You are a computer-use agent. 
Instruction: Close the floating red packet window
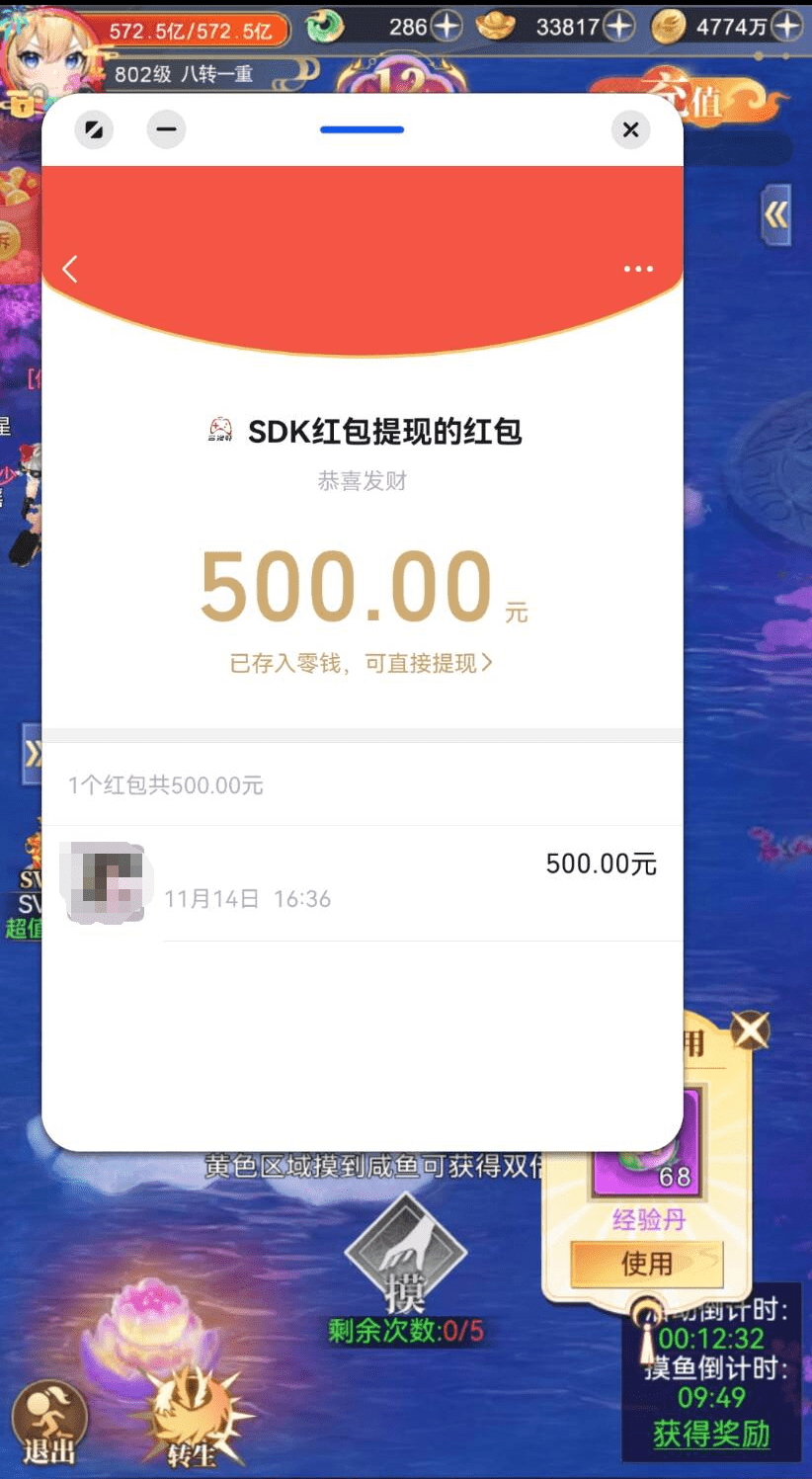click(630, 129)
